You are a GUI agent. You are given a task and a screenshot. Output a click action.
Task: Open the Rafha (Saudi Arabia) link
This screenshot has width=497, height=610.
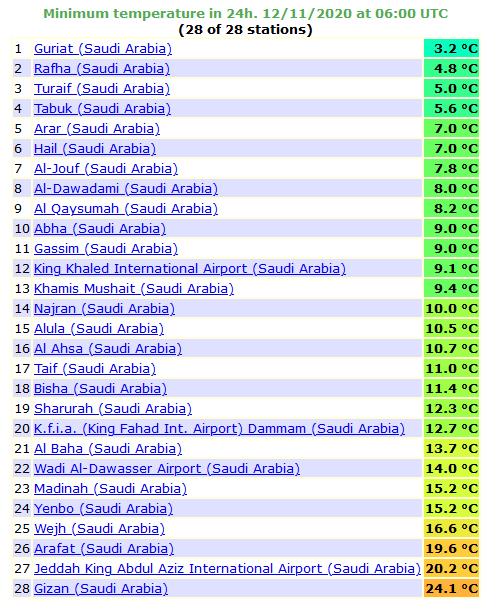102,69
